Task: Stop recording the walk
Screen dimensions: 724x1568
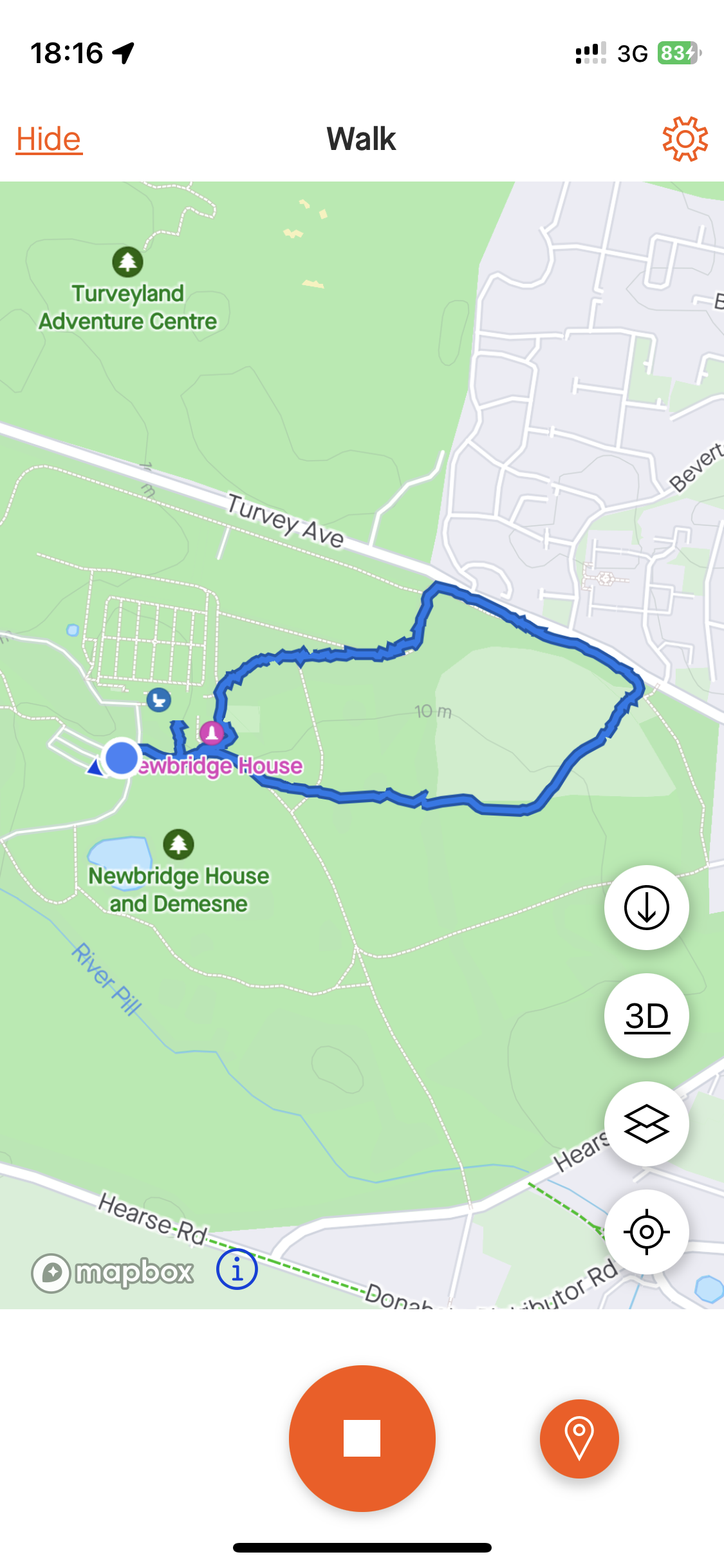Action: [x=362, y=1438]
